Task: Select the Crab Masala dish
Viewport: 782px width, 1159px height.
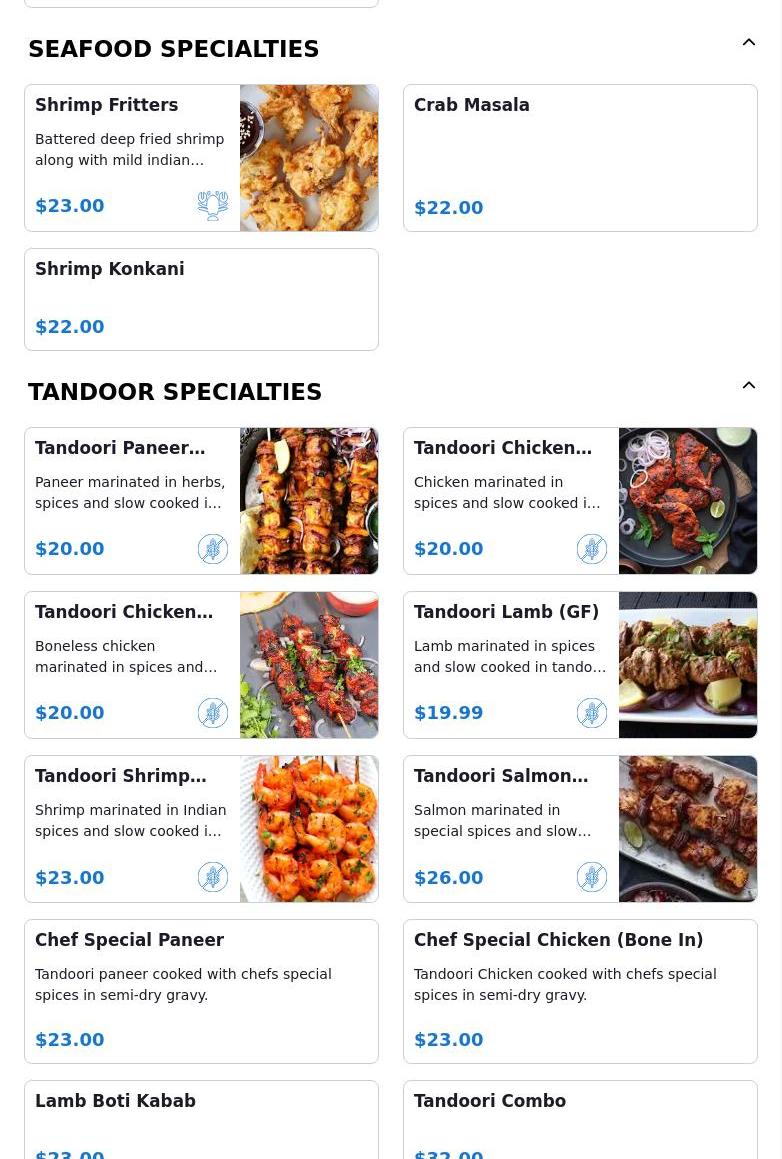Action: [x=580, y=158]
